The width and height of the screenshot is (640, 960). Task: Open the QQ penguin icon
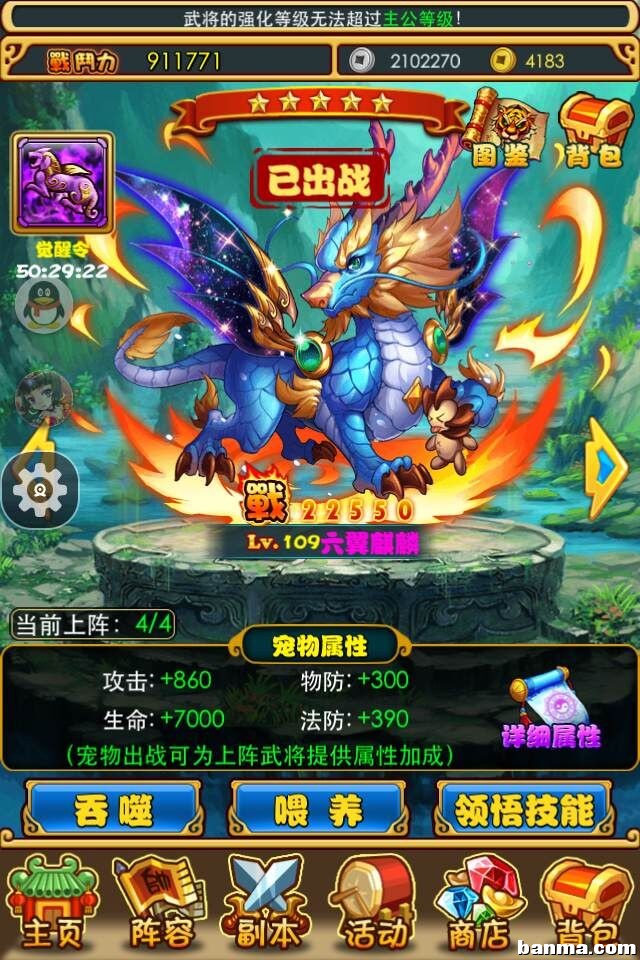click(x=43, y=304)
